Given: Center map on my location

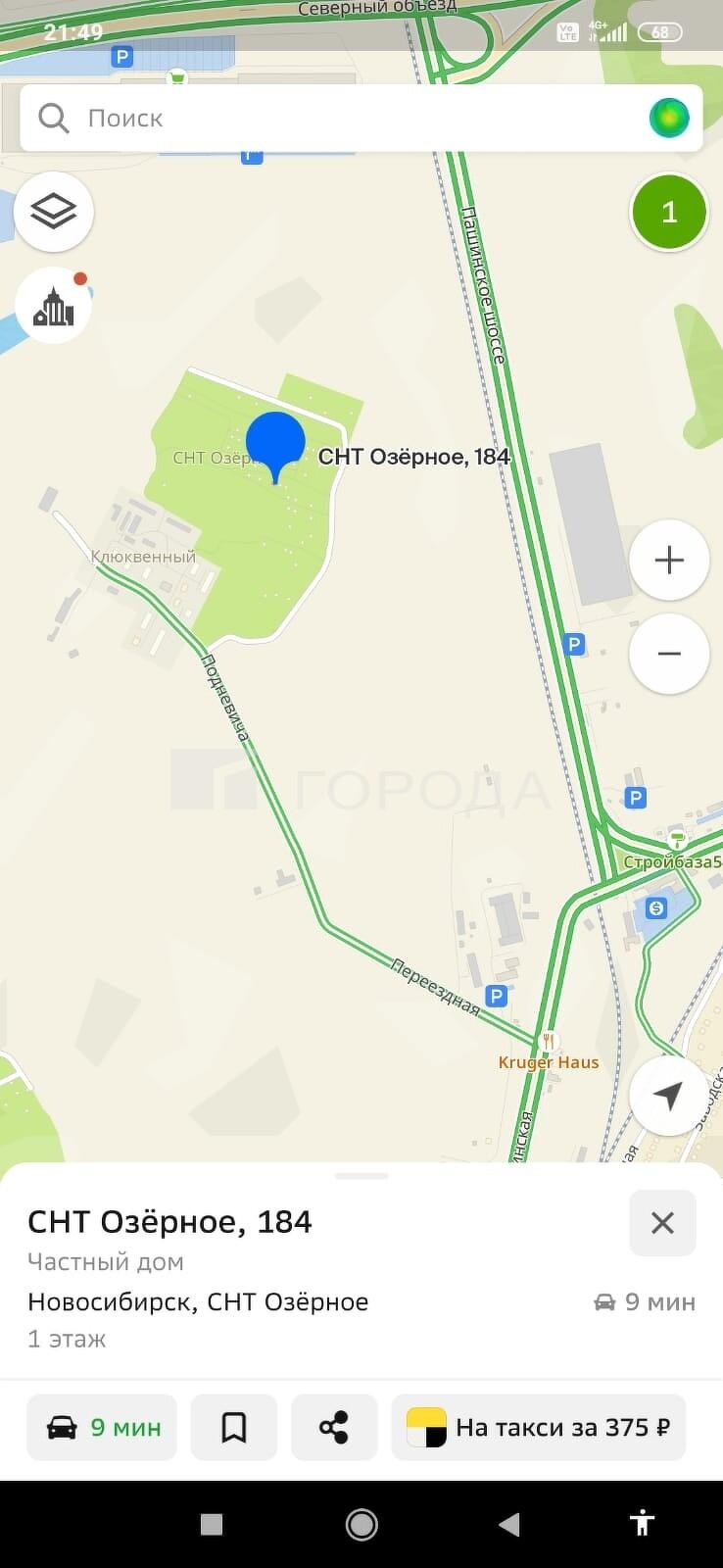Looking at the screenshot, I should [669, 1096].
